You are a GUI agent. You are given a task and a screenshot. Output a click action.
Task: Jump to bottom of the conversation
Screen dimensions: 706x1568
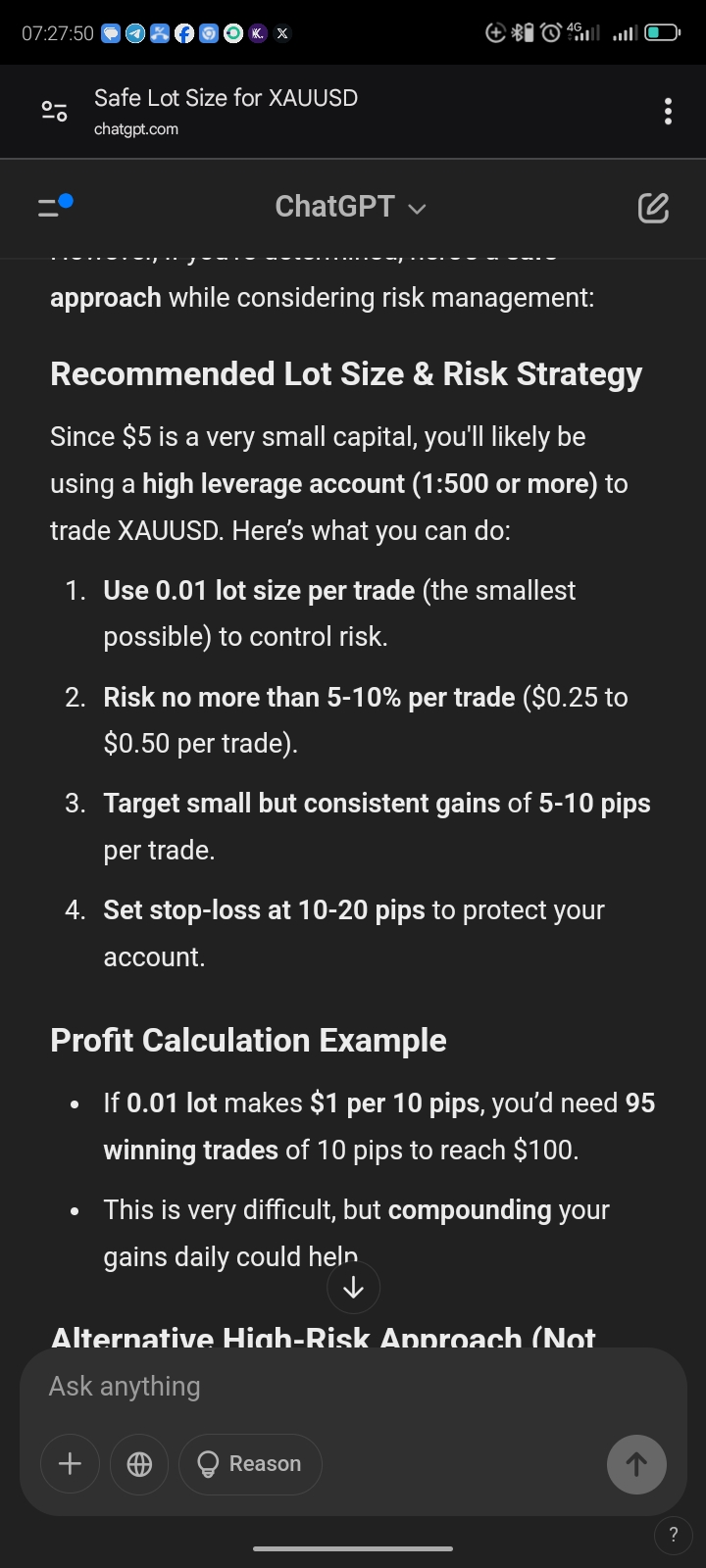(x=353, y=1287)
